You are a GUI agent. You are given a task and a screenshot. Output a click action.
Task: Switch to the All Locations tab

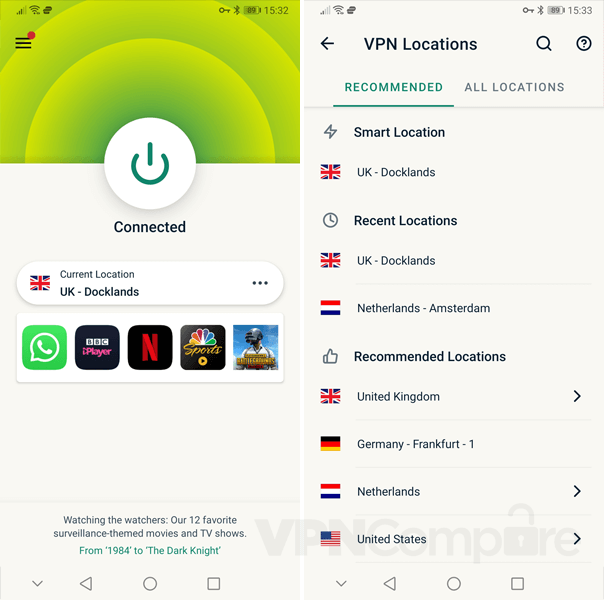514,87
